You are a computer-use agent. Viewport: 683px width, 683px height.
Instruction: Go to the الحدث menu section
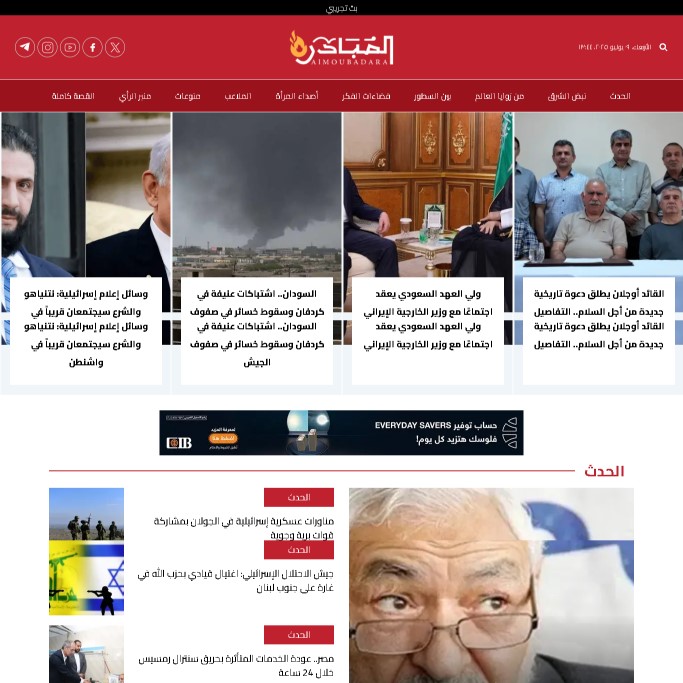pyautogui.click(x=620, y=96)
